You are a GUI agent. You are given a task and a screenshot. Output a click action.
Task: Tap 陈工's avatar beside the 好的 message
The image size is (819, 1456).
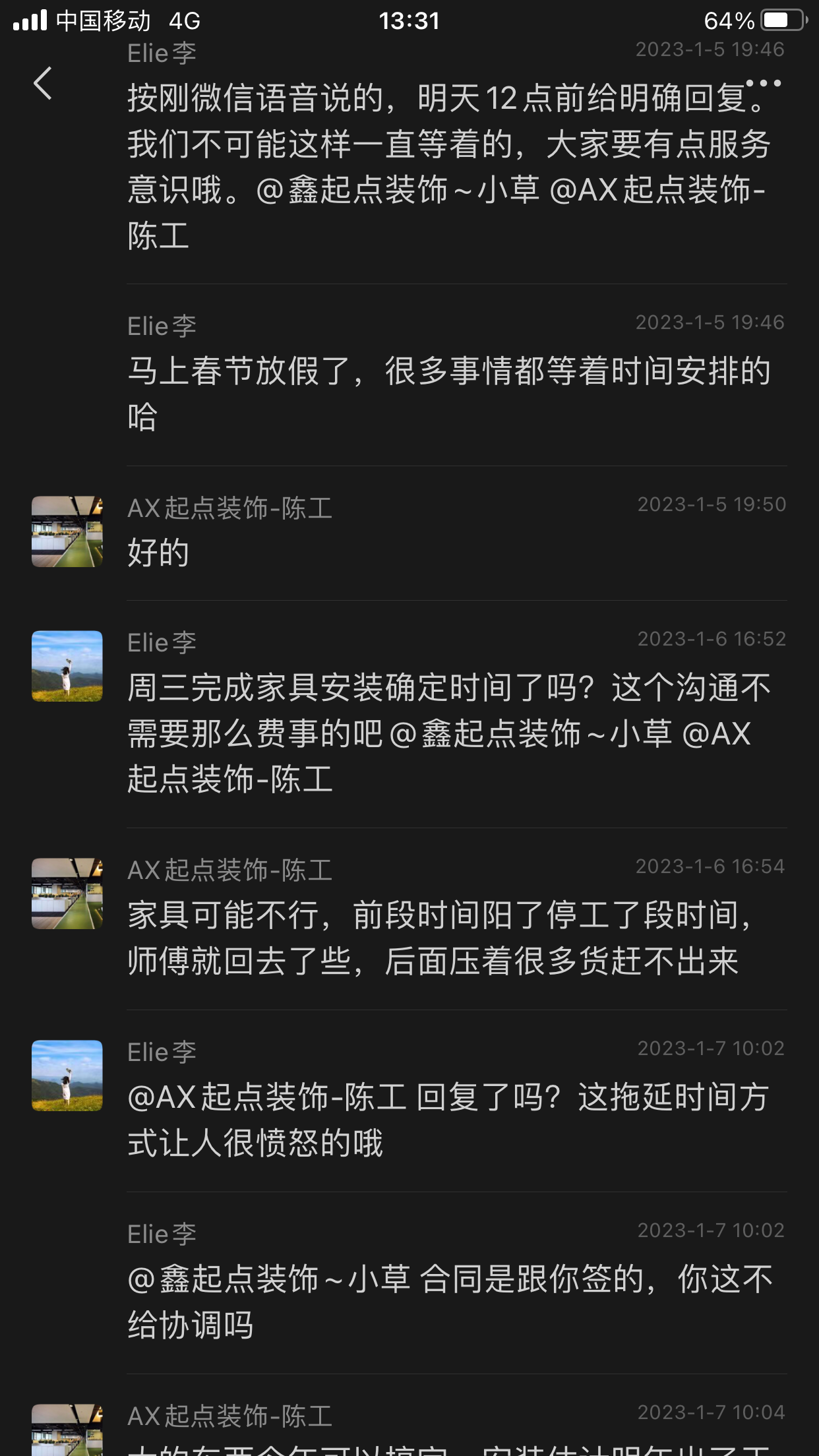pos(67,531)
